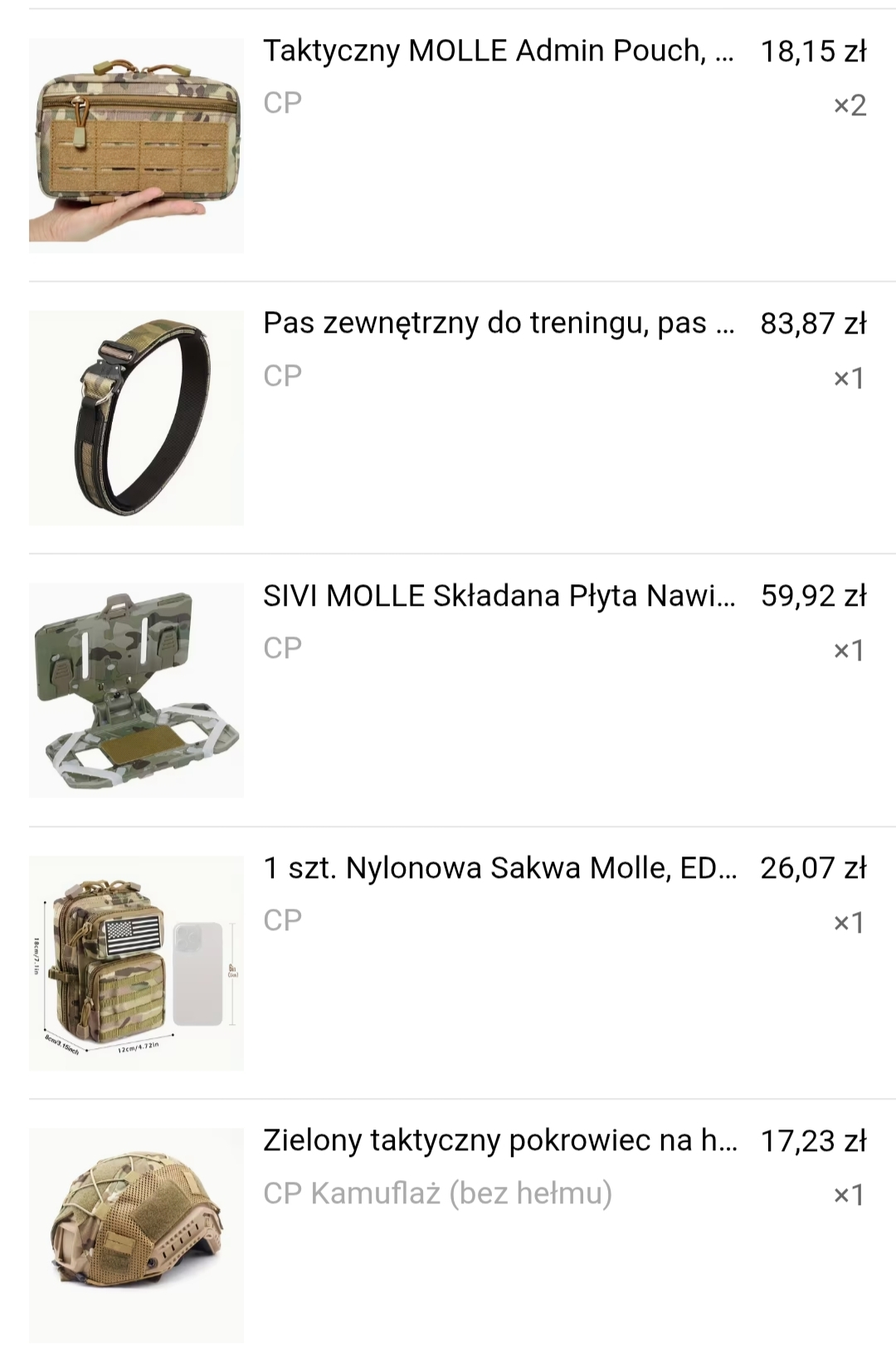Open the Zielony taktyczny pokrowiec item
The image size is (896, 1347).
point(498,1140)
